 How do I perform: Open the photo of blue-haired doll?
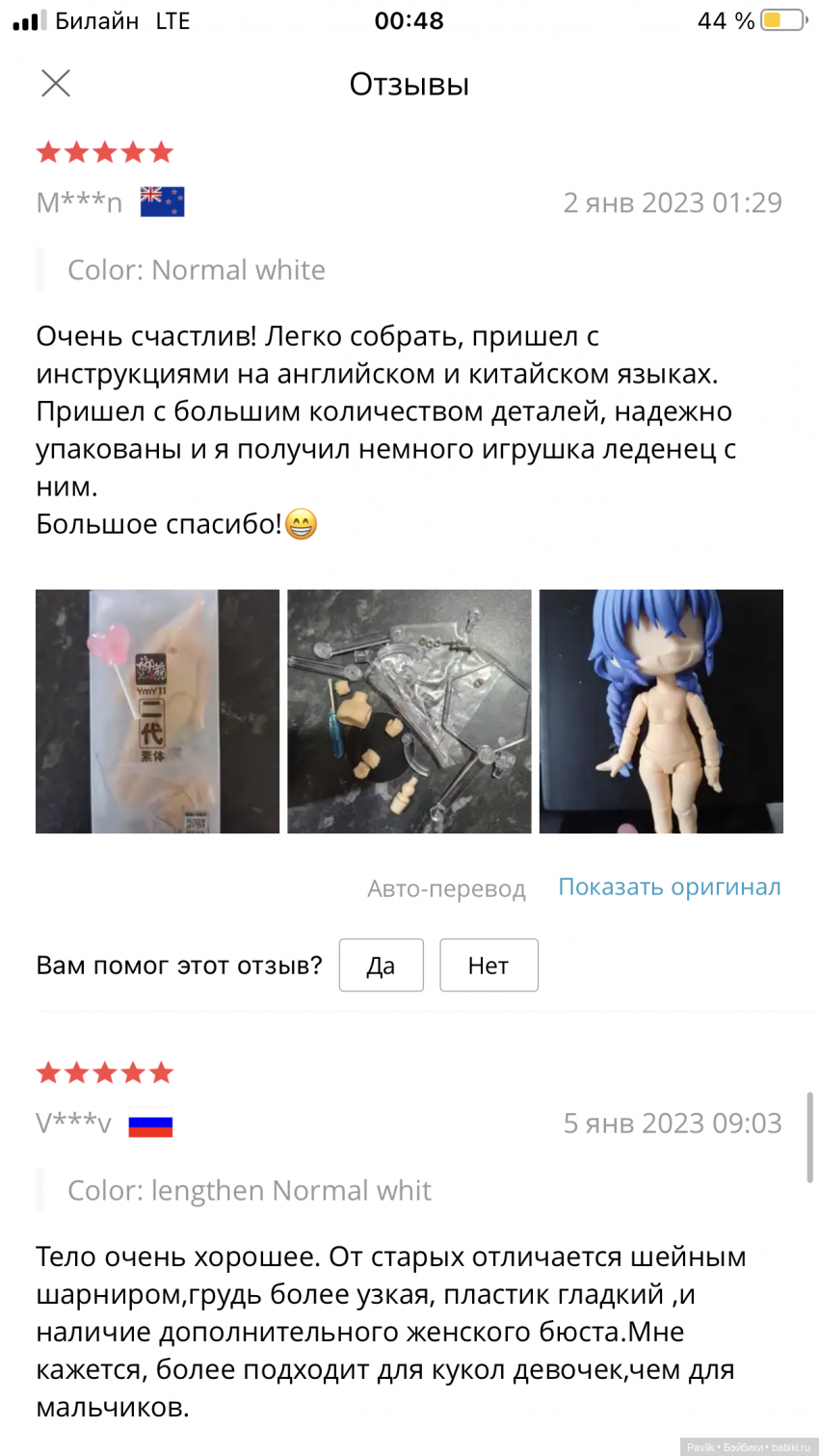[x=661, y=711]
